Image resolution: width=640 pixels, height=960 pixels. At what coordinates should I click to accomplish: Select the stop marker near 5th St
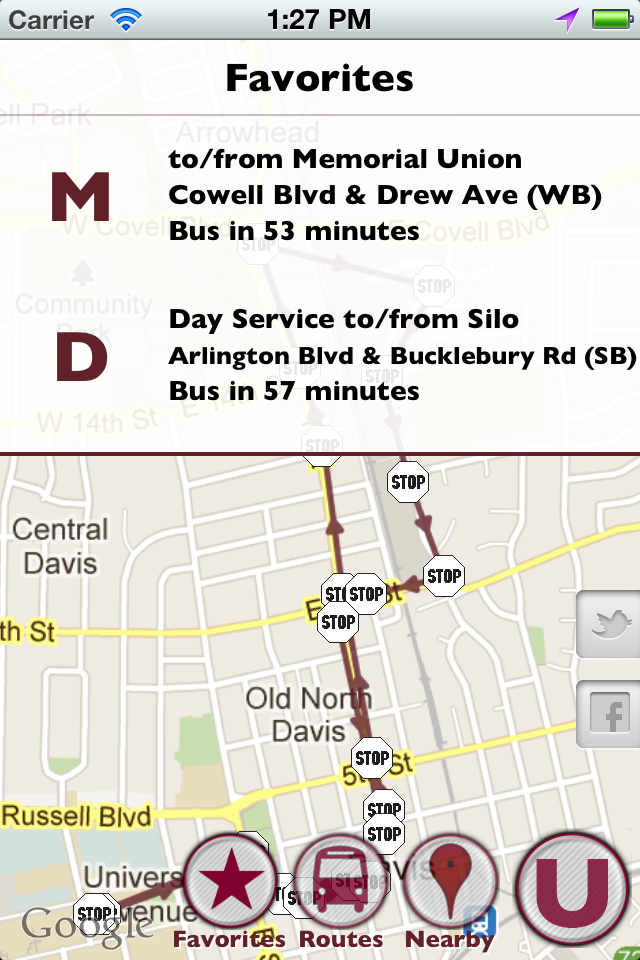372,758
